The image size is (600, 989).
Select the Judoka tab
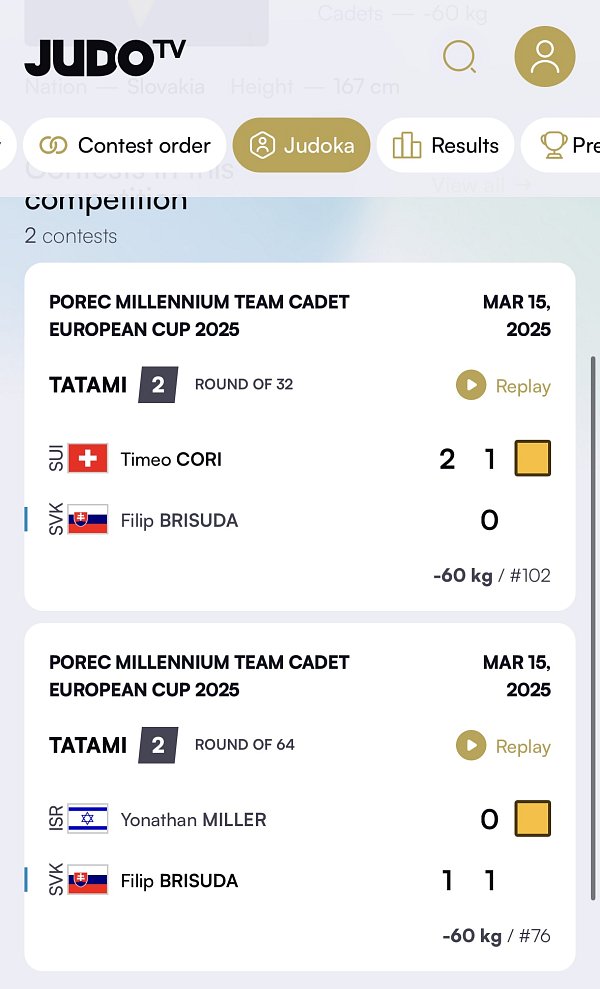coord(302,146)
